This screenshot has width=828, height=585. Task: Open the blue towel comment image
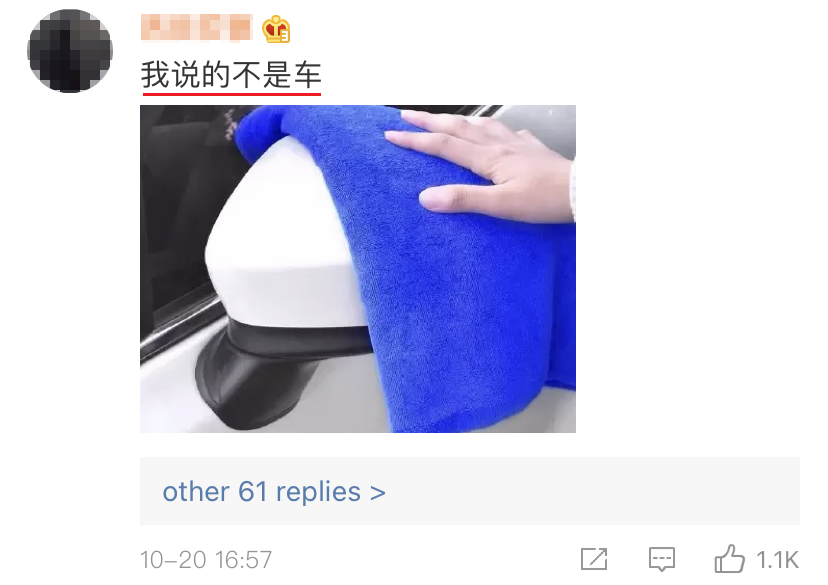click(357, 269)
